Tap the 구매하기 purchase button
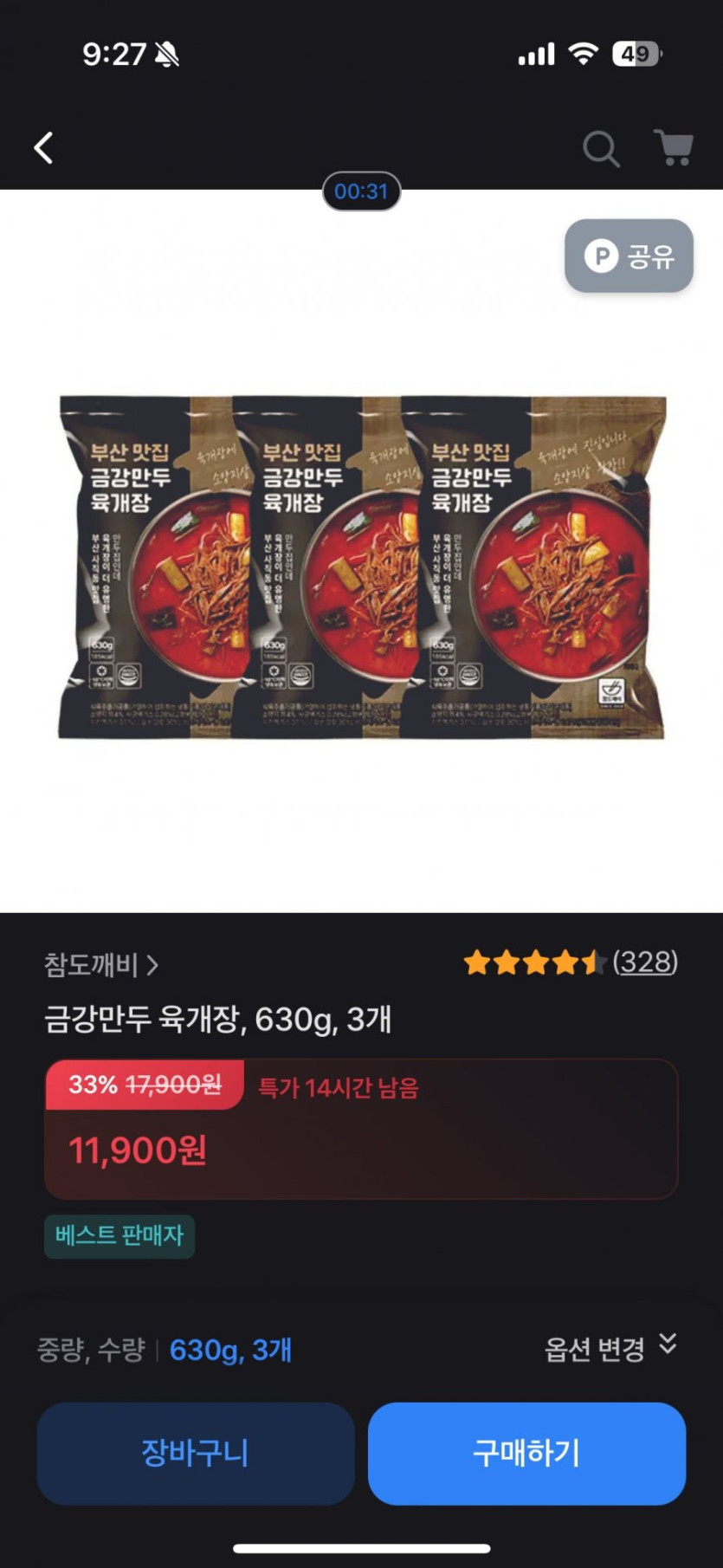Screen dimensions: 723x1568 pyautogui.click(x=526, y=1455)
